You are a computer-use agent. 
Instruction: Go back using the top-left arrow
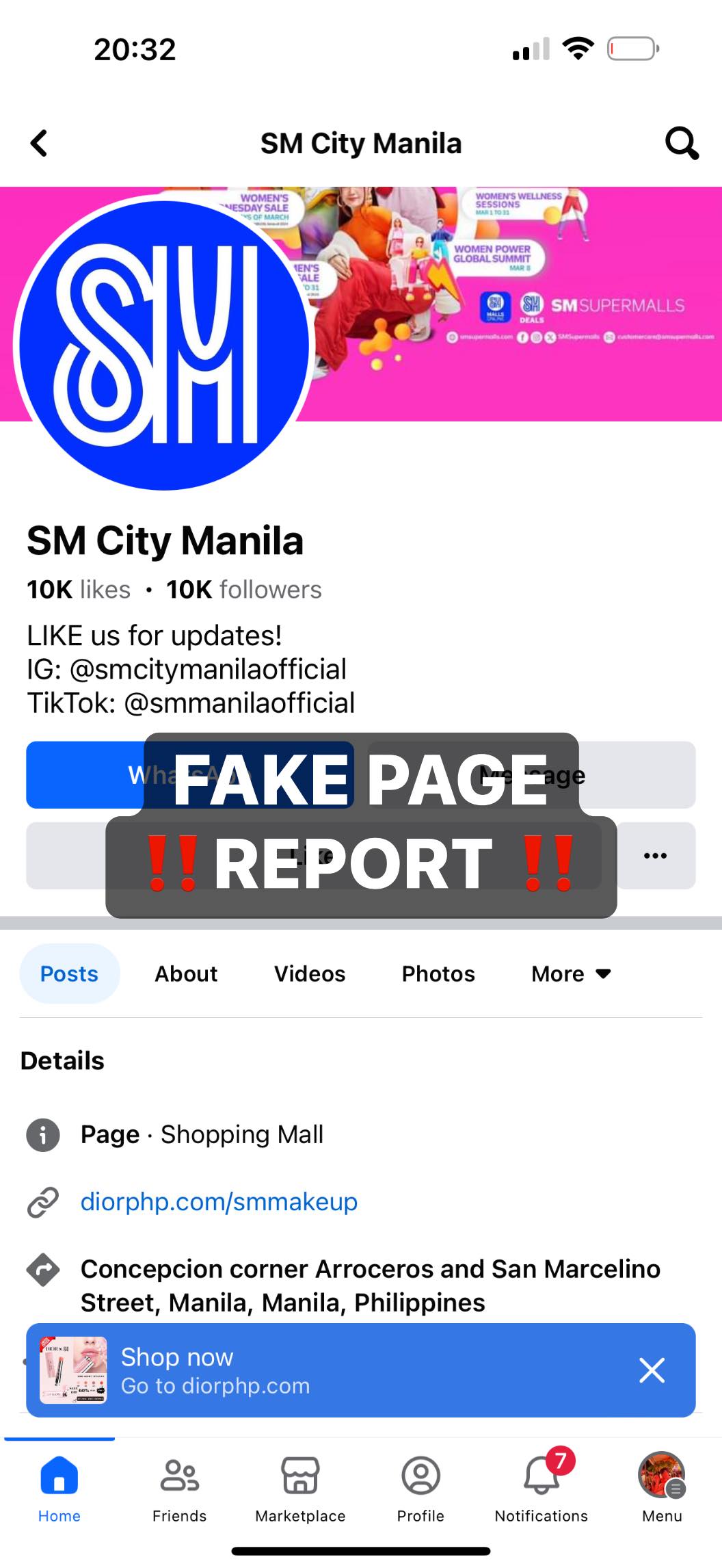[39, 144]
